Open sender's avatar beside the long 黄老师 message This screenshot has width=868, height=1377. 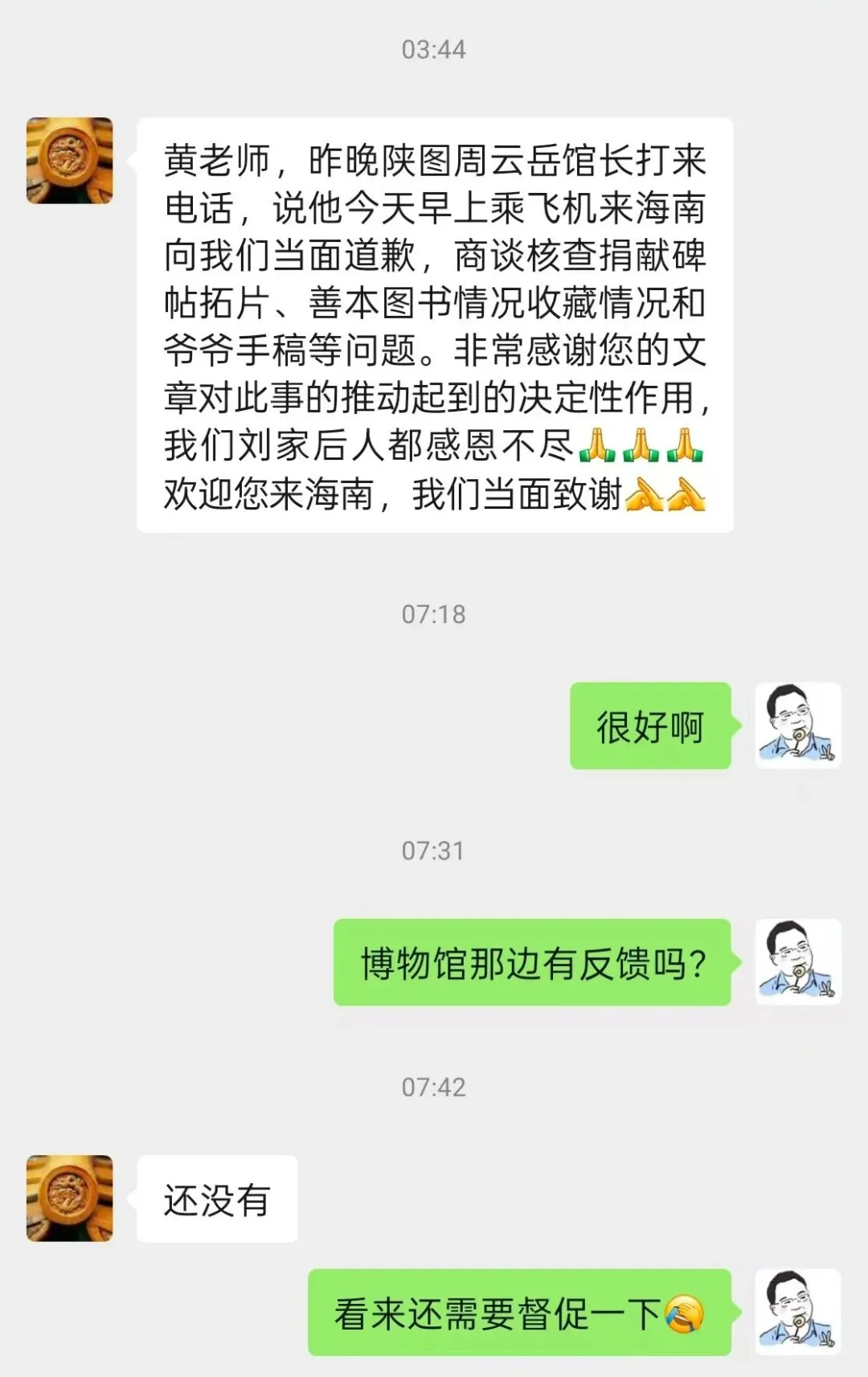click(x=69, y=161)
